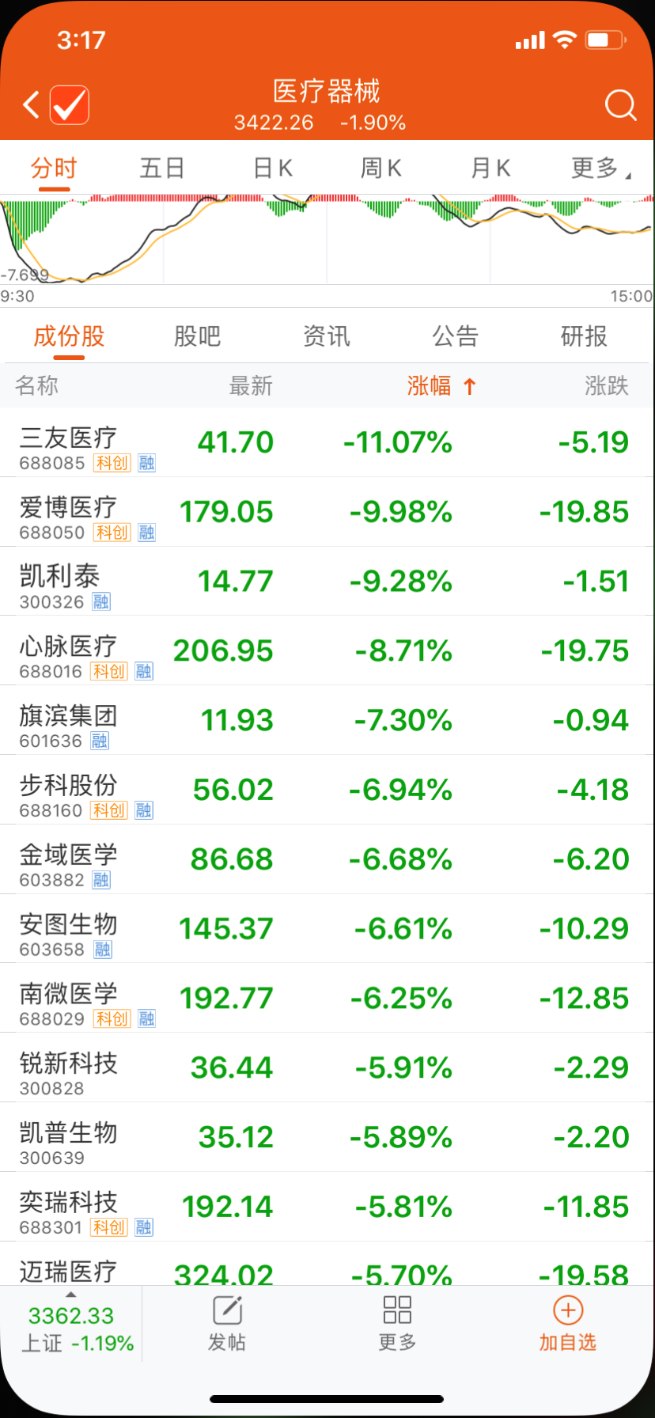Select the 日K chart tab
655x1418 pixels.
pyautogui.click(x=273, y=167)
